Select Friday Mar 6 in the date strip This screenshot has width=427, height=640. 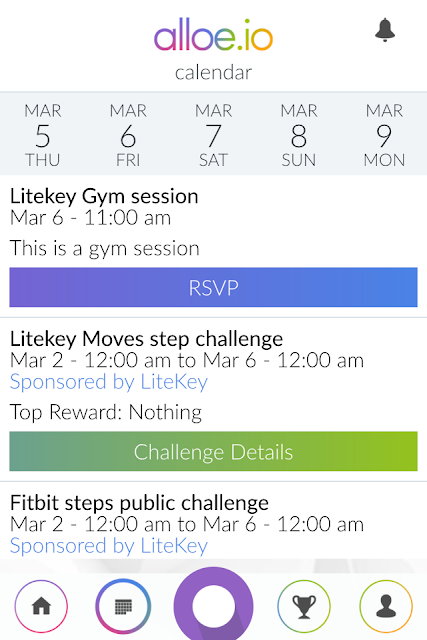pyautogui.click(x=128, y=135)
